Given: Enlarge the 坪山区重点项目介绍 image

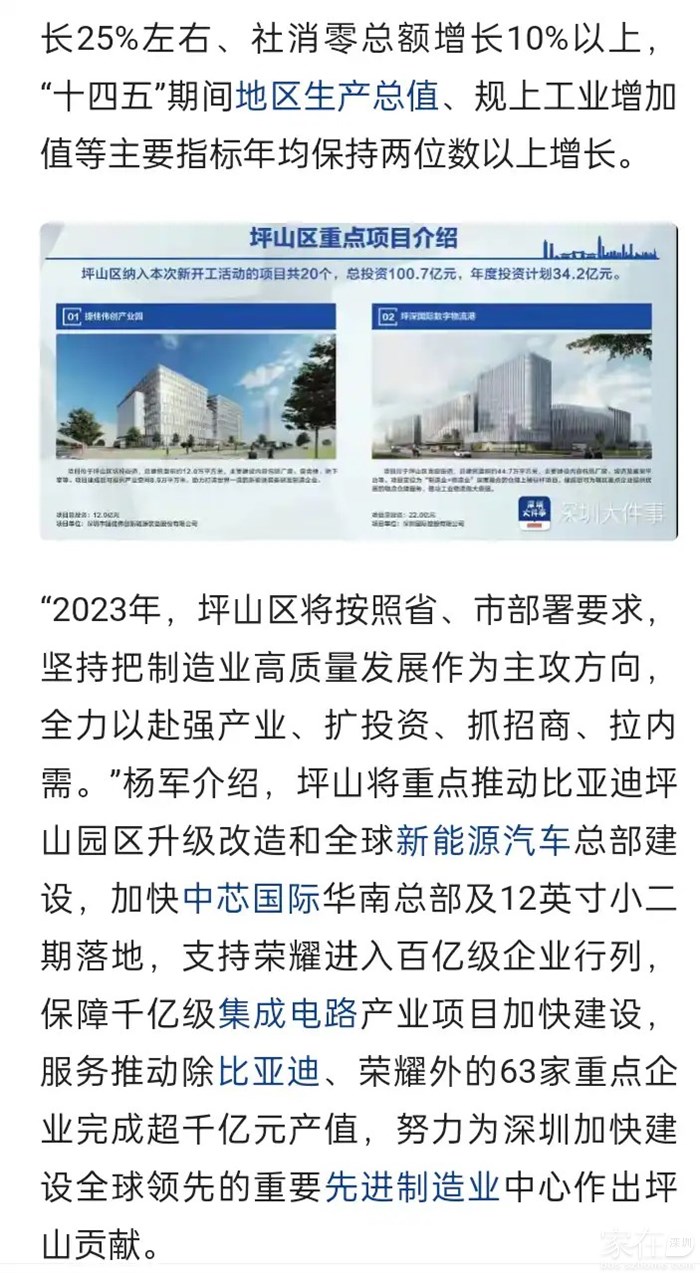Looking at the screenshot, I should (357, 382).
